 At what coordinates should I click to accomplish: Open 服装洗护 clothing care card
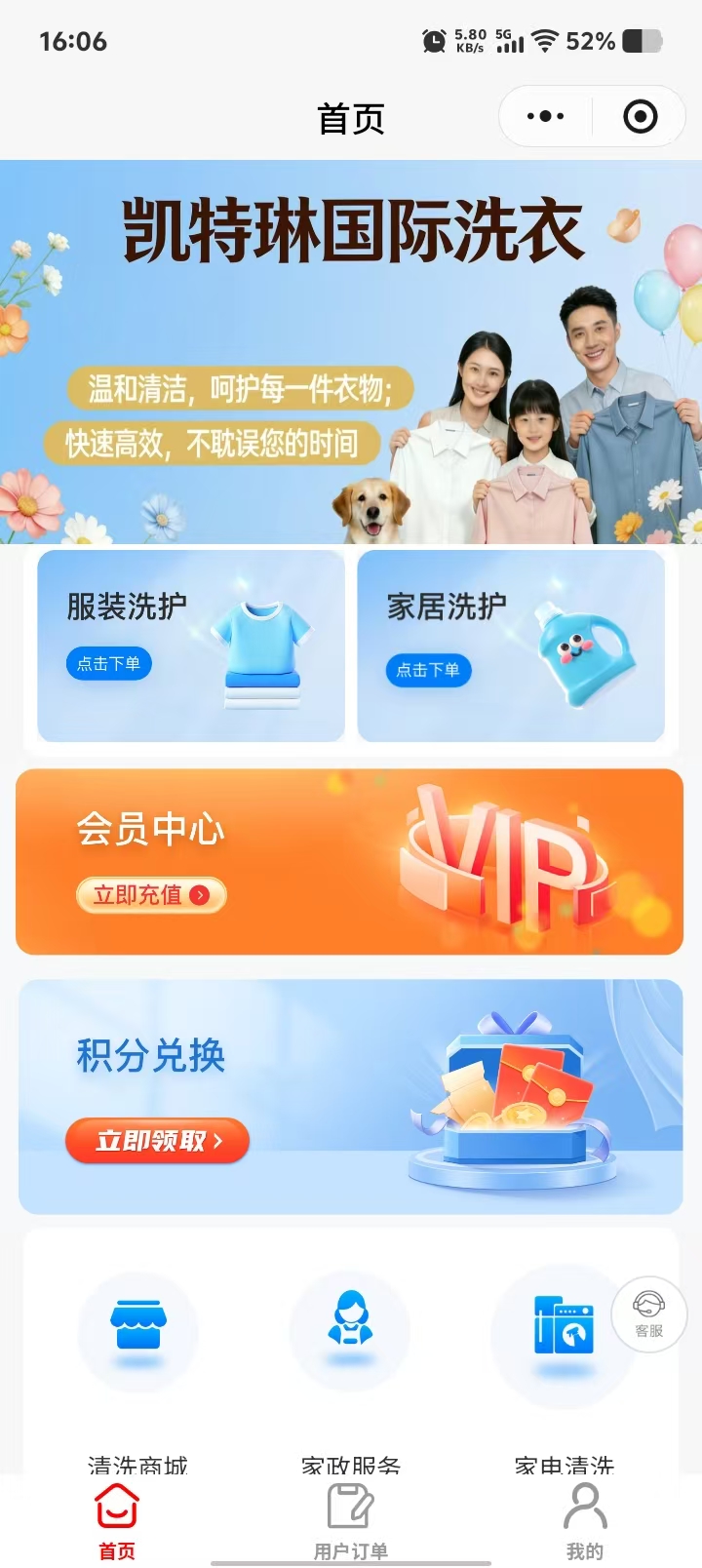(191, 646)
